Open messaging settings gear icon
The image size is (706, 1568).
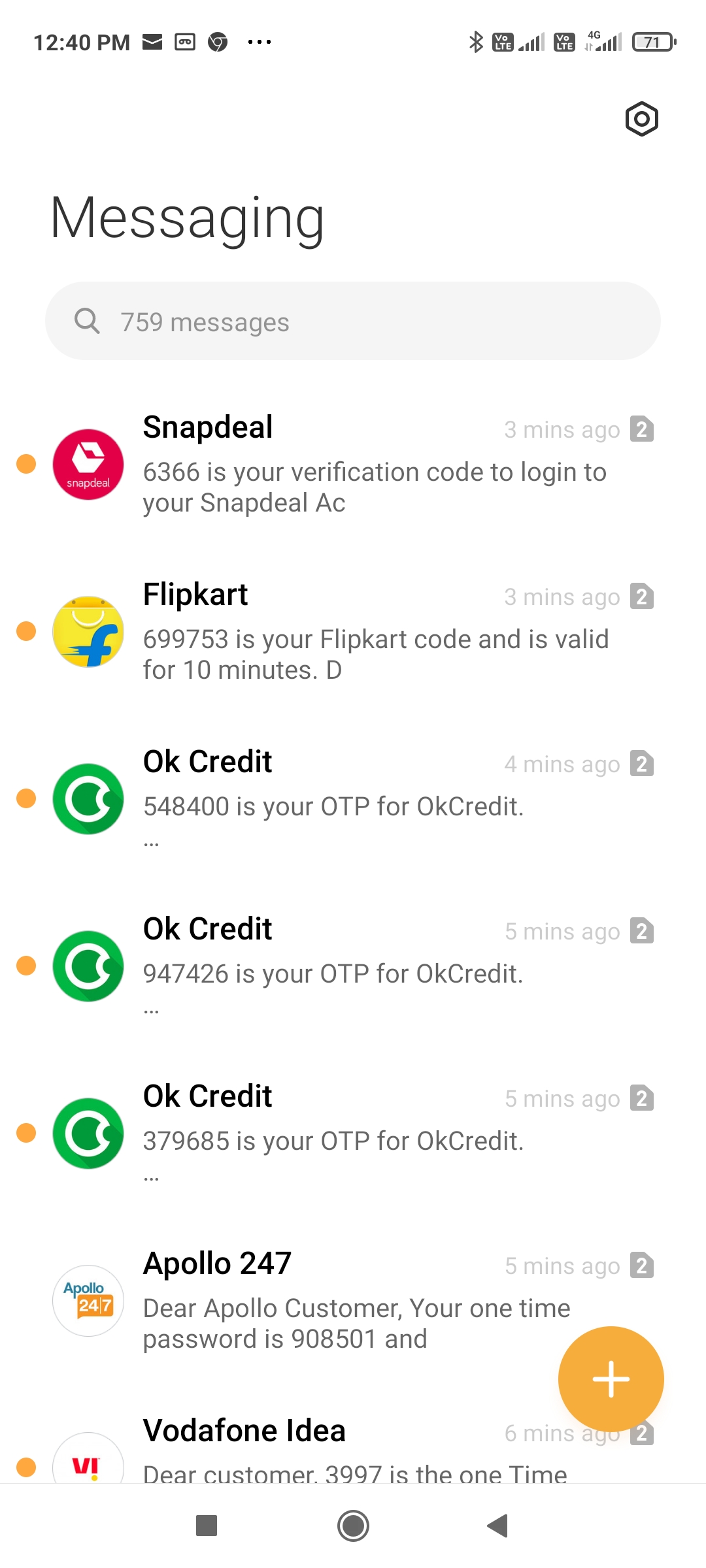tap(641, 119)
